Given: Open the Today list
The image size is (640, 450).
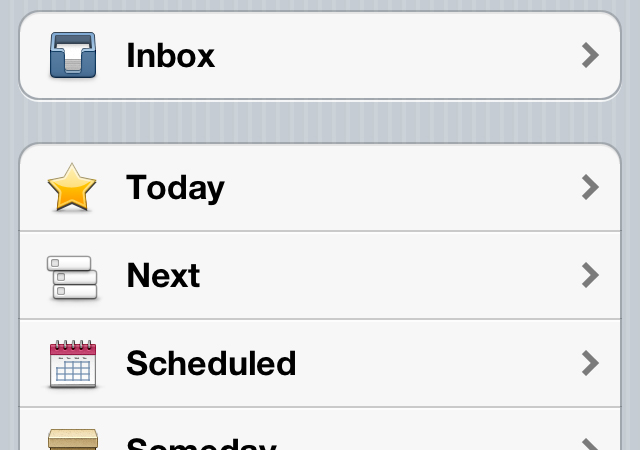Looking at the screenshot, I should click(320, 188).
